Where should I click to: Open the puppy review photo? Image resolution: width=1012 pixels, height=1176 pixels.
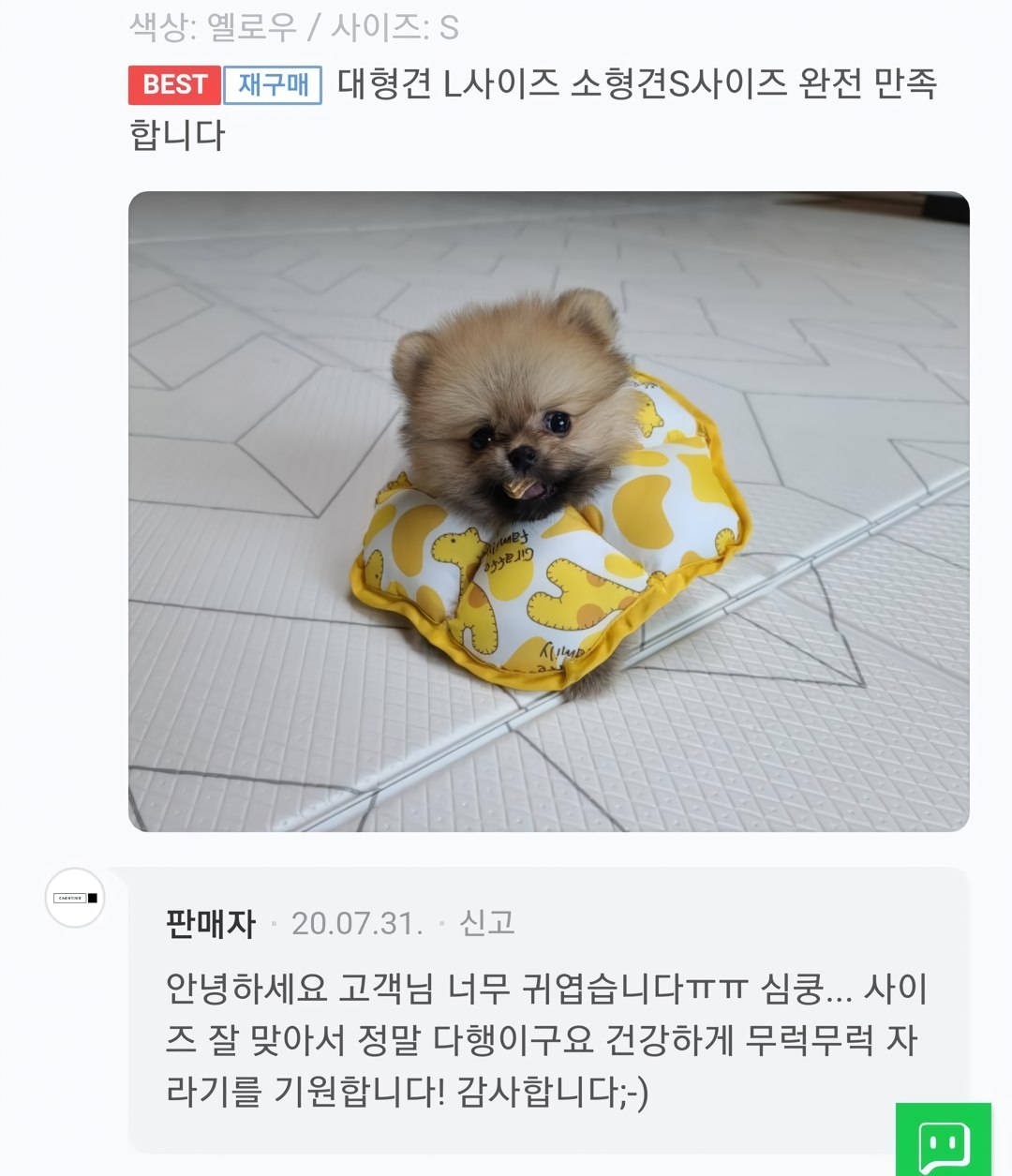548,511
